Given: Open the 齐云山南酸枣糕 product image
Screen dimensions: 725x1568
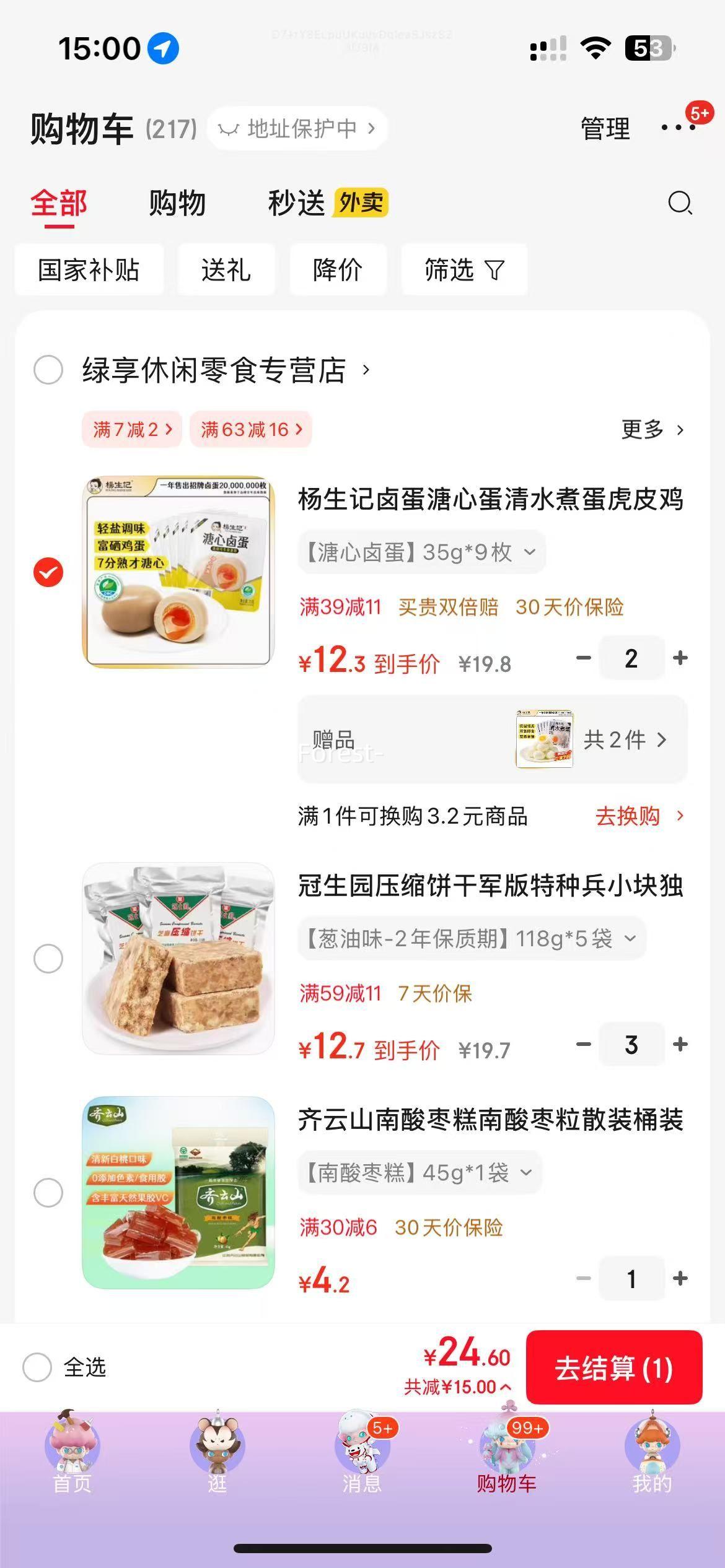Looking at the screenshot, I should (x=178, y=1193).
